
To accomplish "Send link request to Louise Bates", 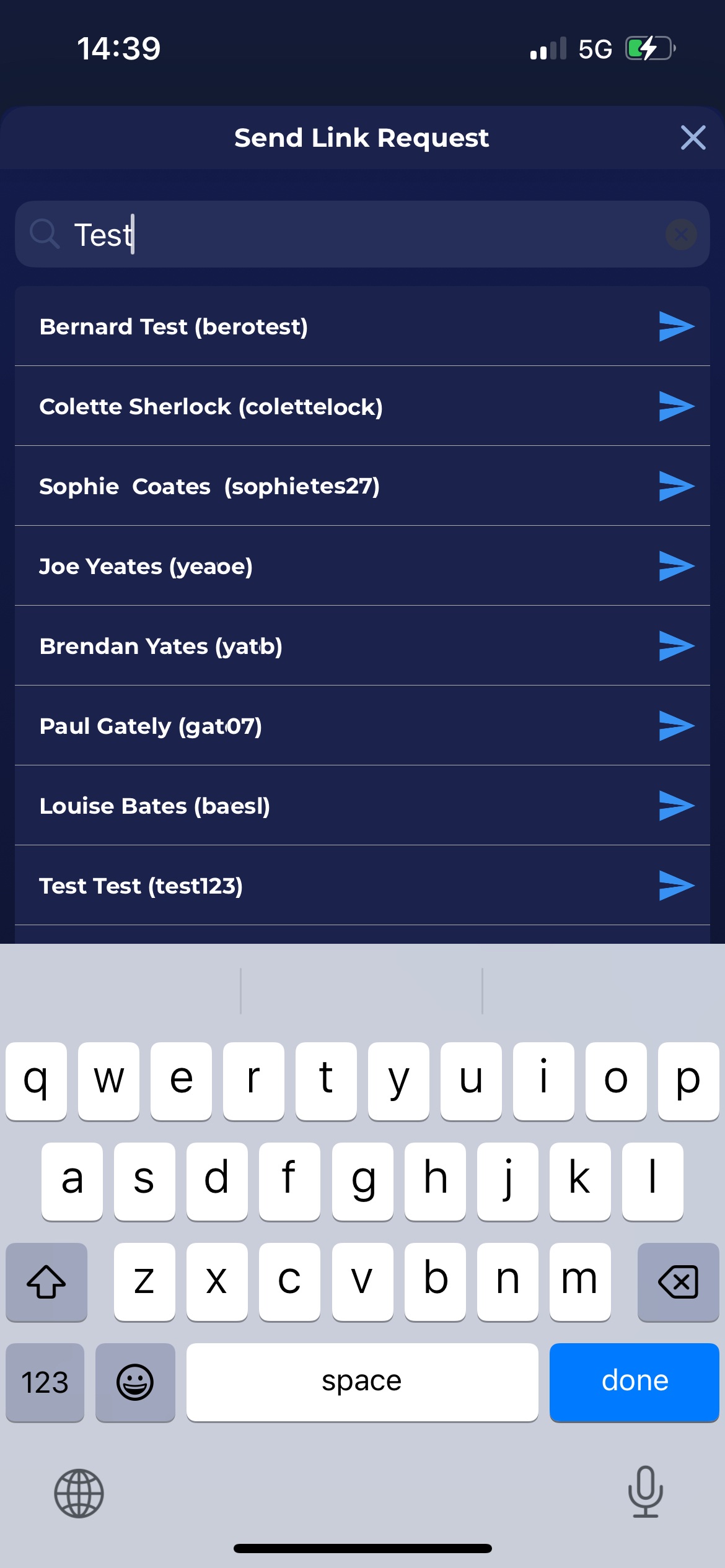I will point(676,806).
